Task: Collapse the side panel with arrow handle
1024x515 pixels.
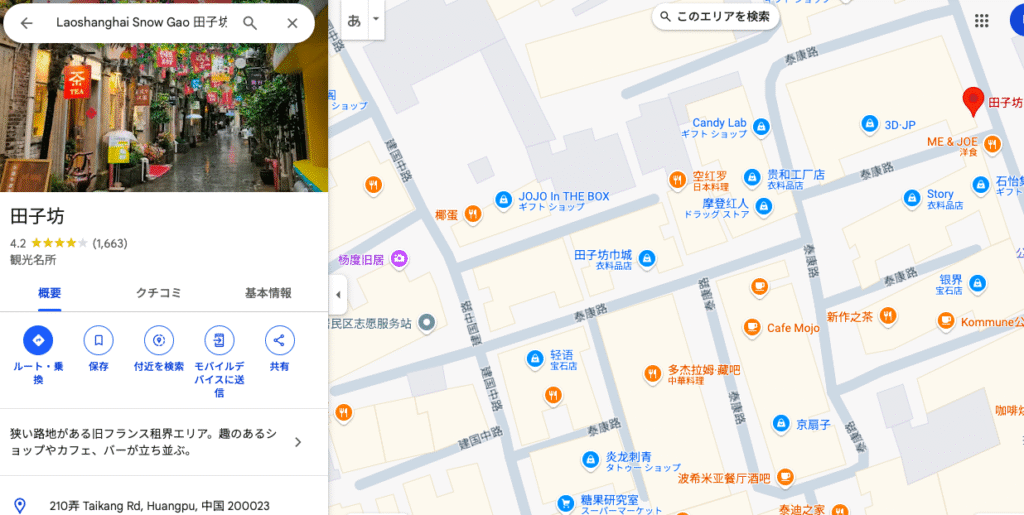Action: [x=337, y=295]
